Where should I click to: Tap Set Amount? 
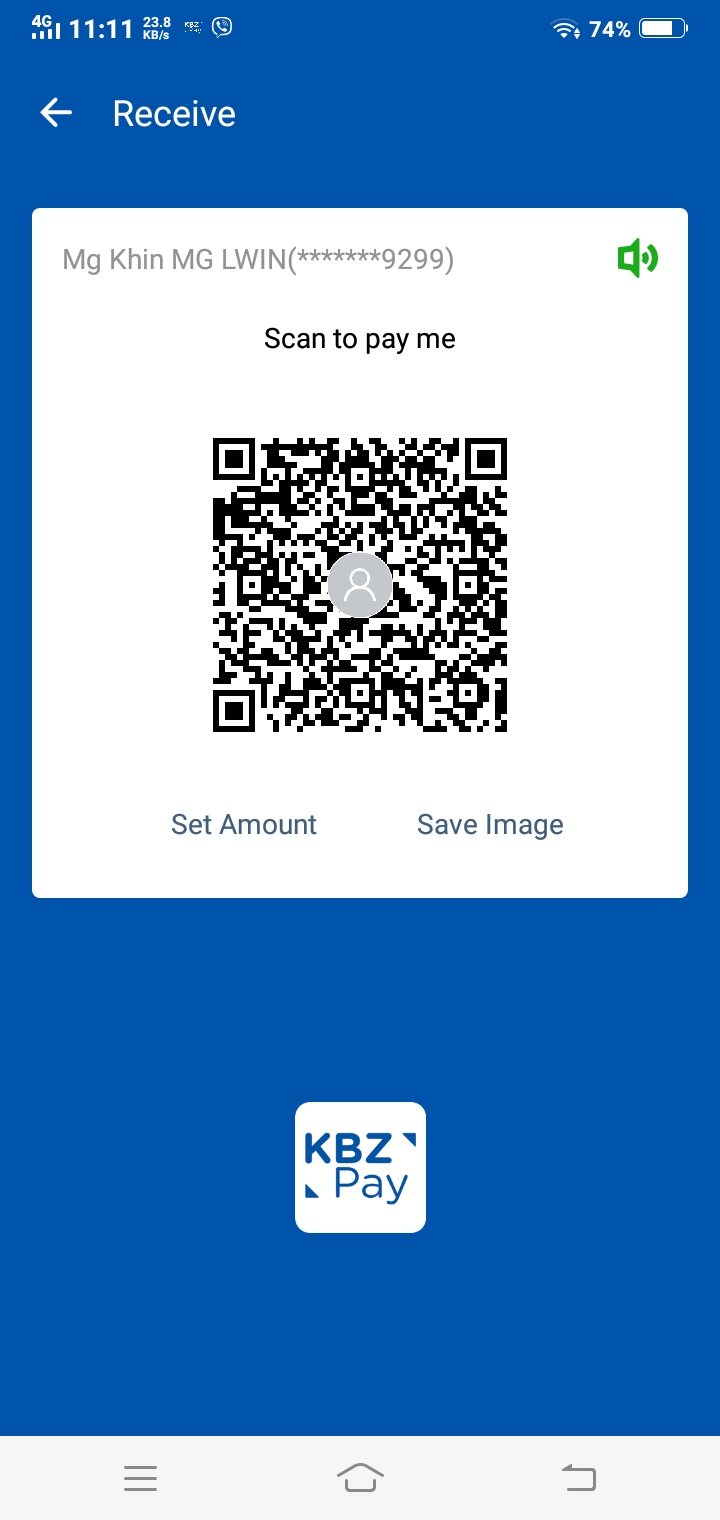click(x=244, y=824)
